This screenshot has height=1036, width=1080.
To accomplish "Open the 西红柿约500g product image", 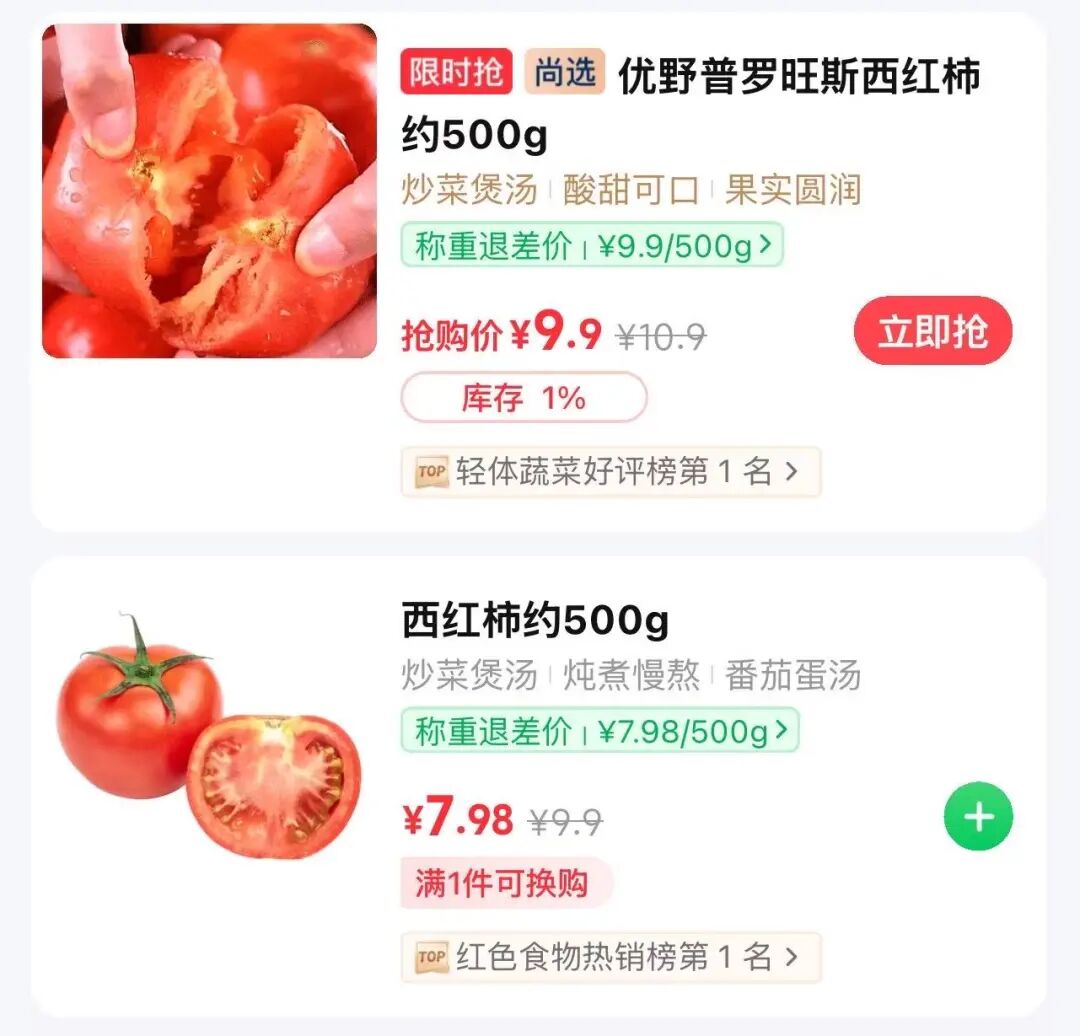I will click(x=209, y=740).
